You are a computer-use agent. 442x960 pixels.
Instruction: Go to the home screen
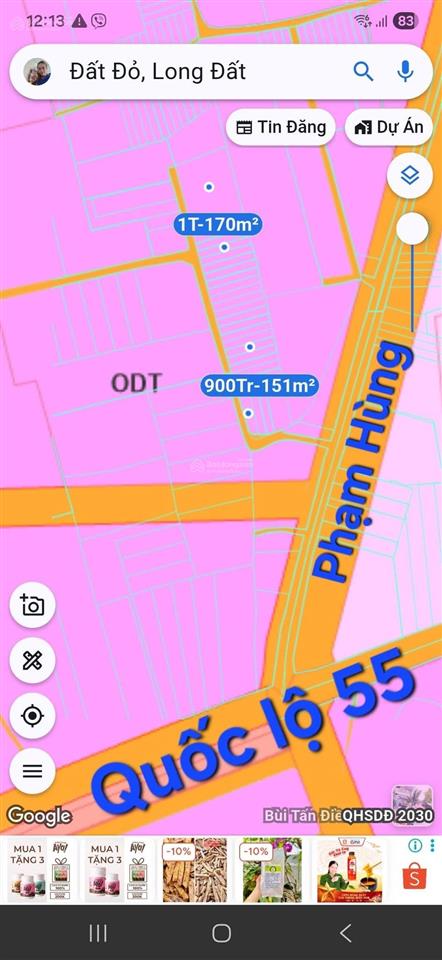click(x=221, y=933)
